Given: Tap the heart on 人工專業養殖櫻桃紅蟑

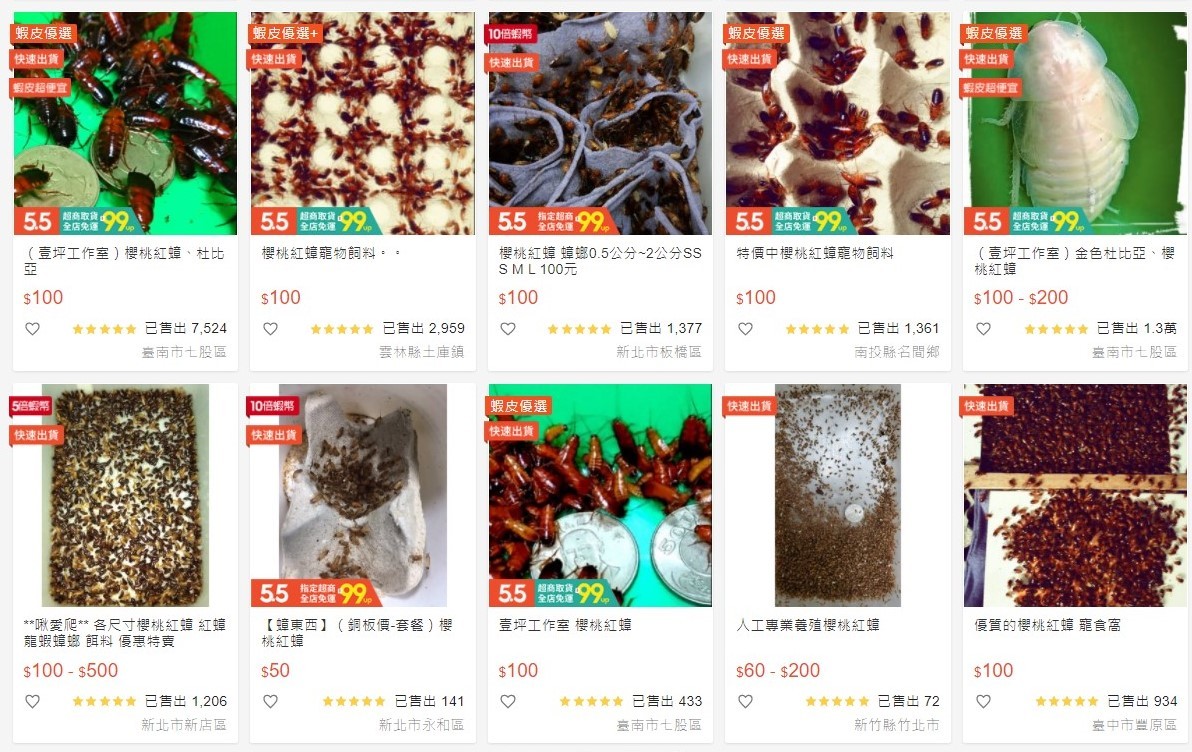Looking at the screenshot, I should [x=745, y=701].
